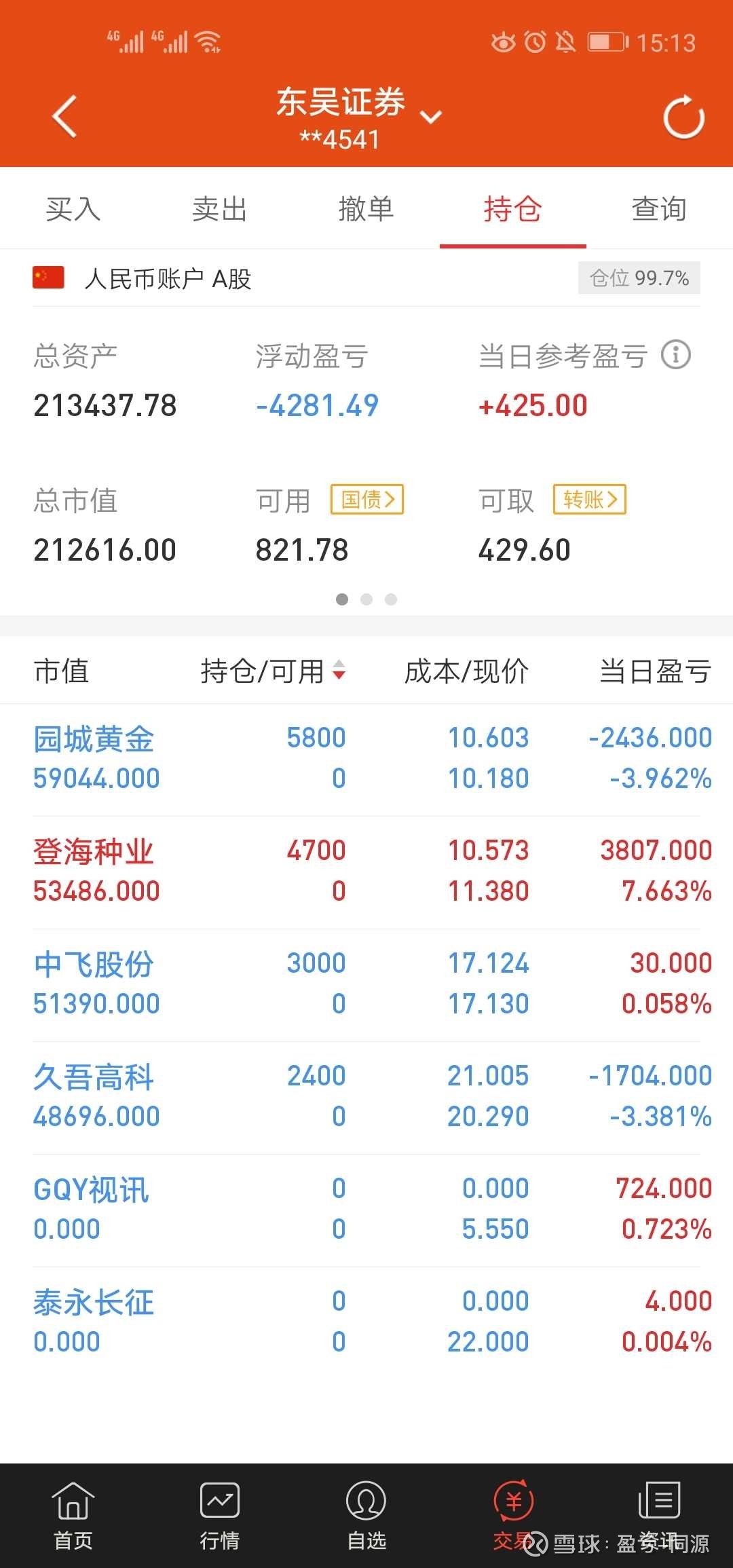Expand the 东吴证券 account dropdown
This screenshot has width=733, height=1568.
pos(430,117)
